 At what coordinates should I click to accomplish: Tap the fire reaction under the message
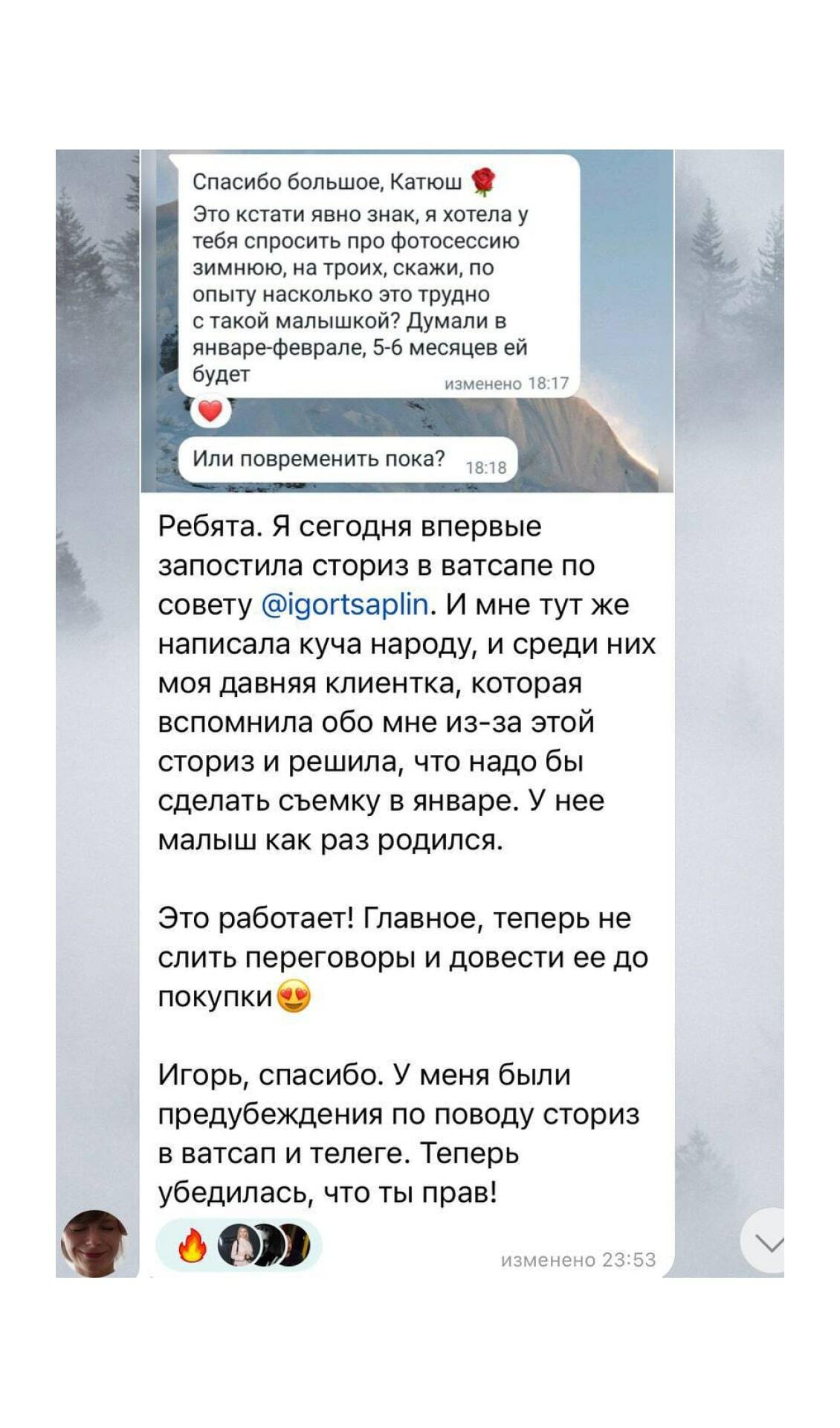pos(193,1245)
